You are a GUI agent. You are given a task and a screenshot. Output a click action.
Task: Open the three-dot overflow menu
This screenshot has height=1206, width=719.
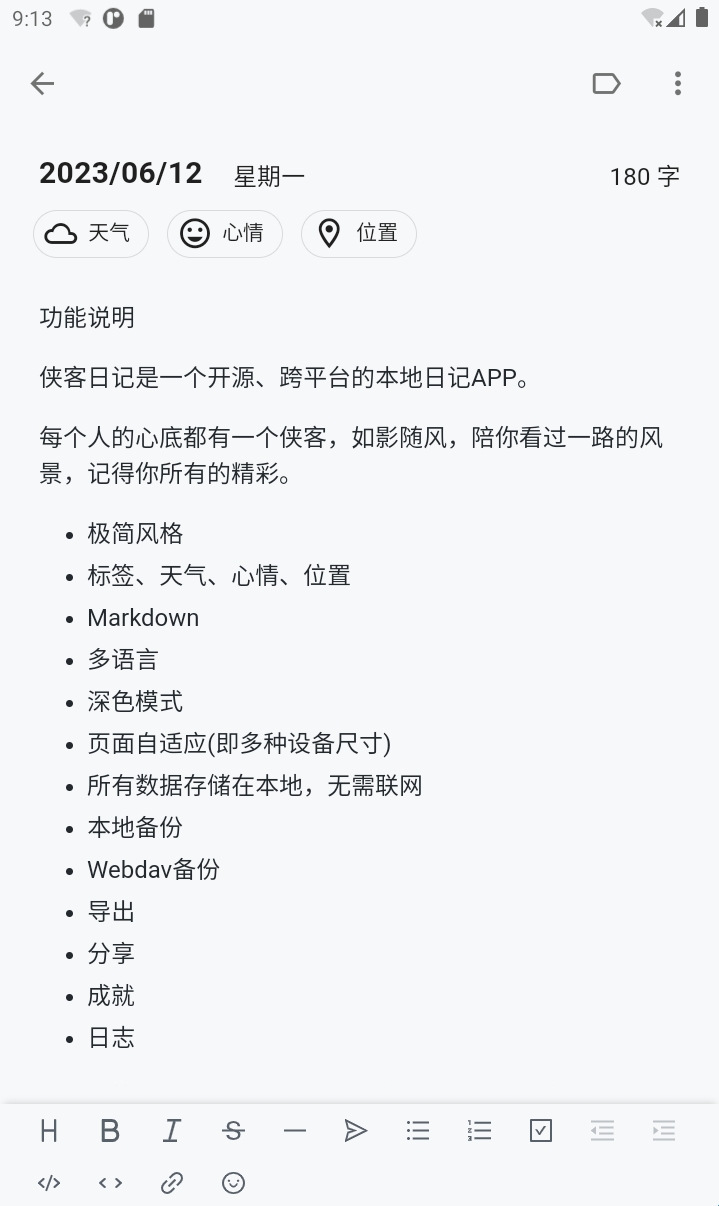678,83
